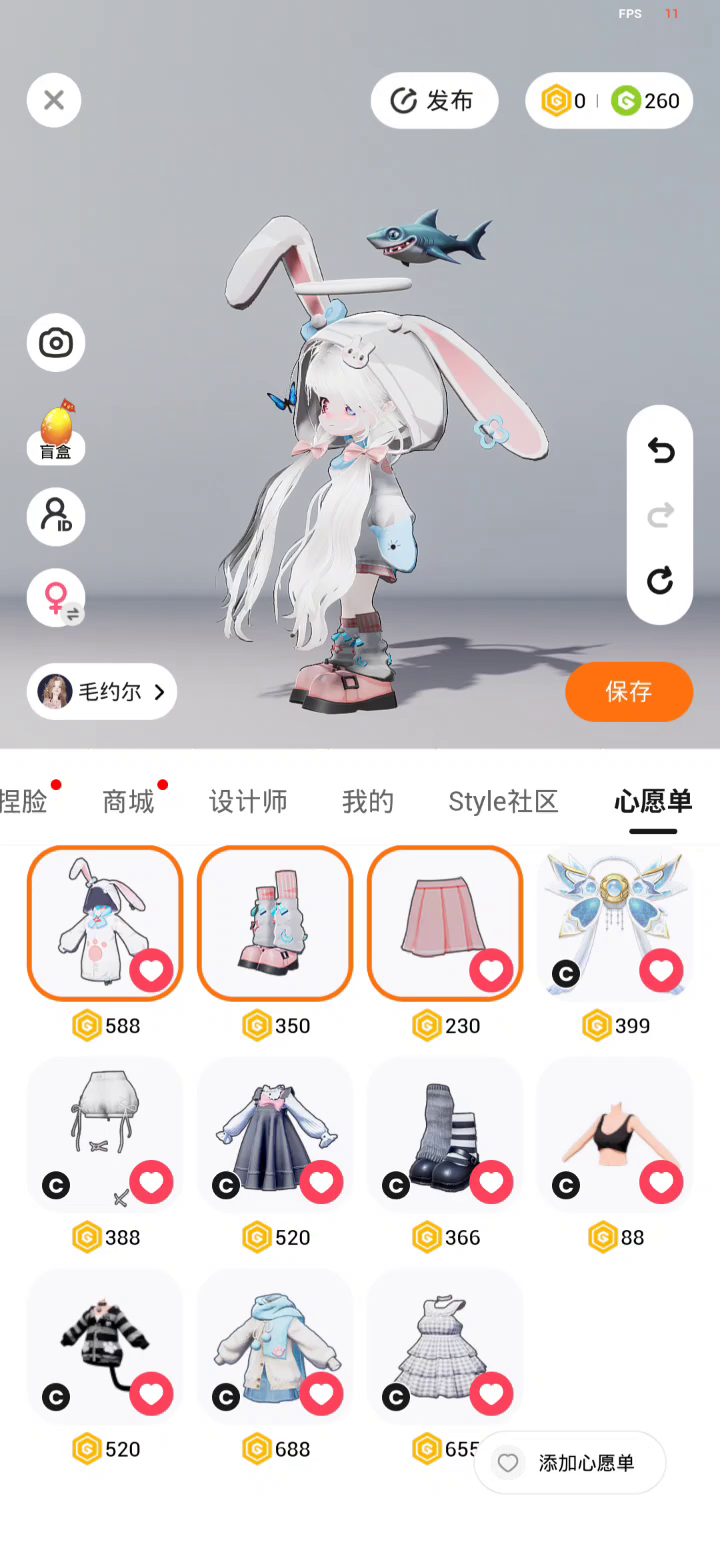Open the coin balance showing 260
This screenshot has height=1560, width=720.
tap(646, 101)
